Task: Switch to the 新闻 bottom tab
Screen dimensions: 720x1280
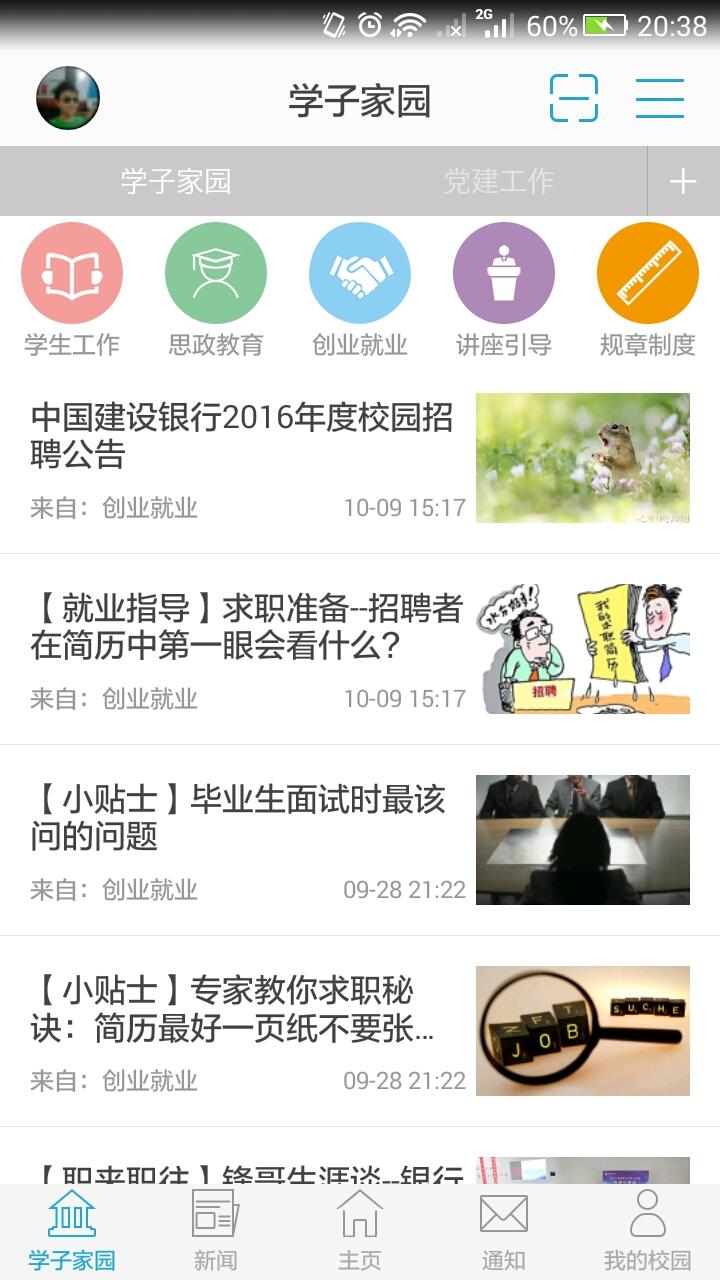Action: (x=216, y=1230)
